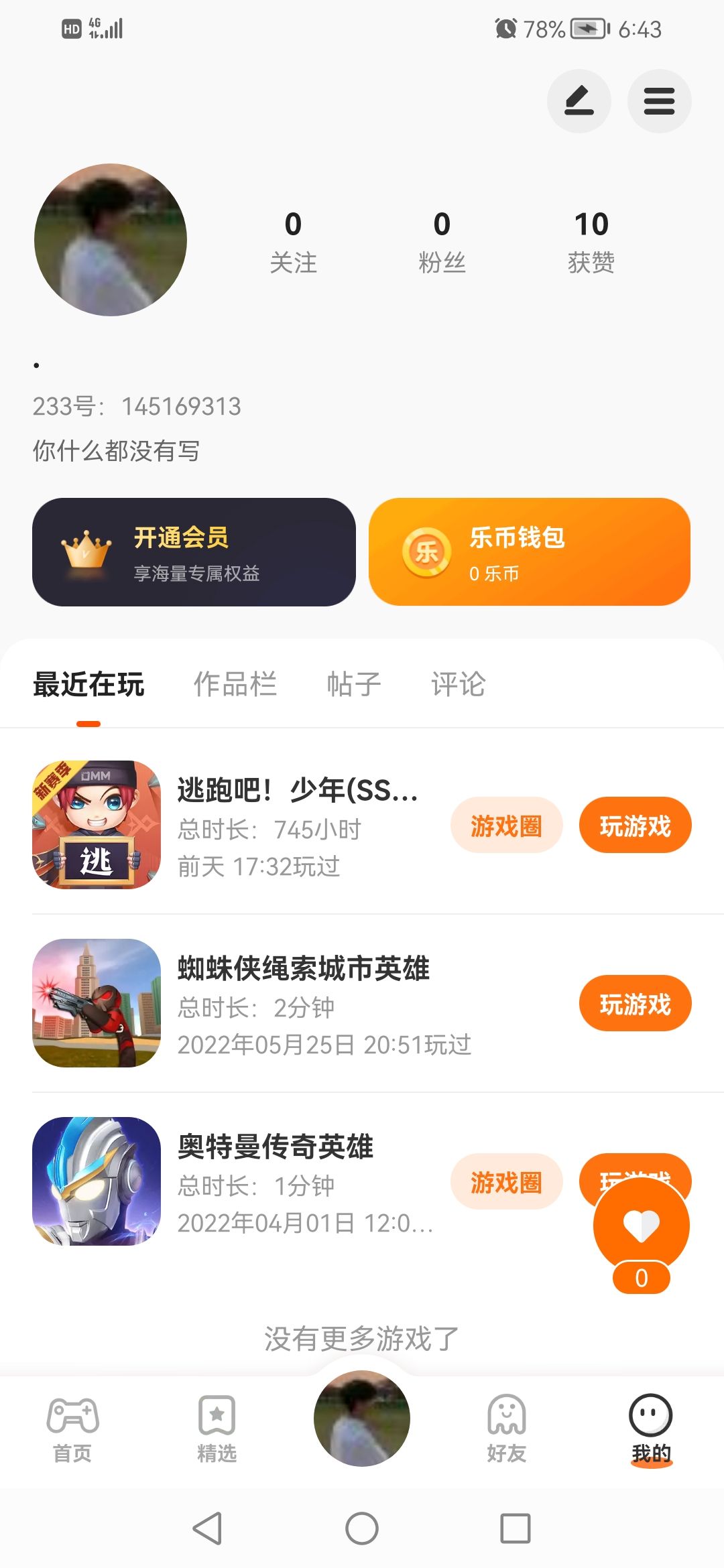Select the 最近在玩 tab

88,684
